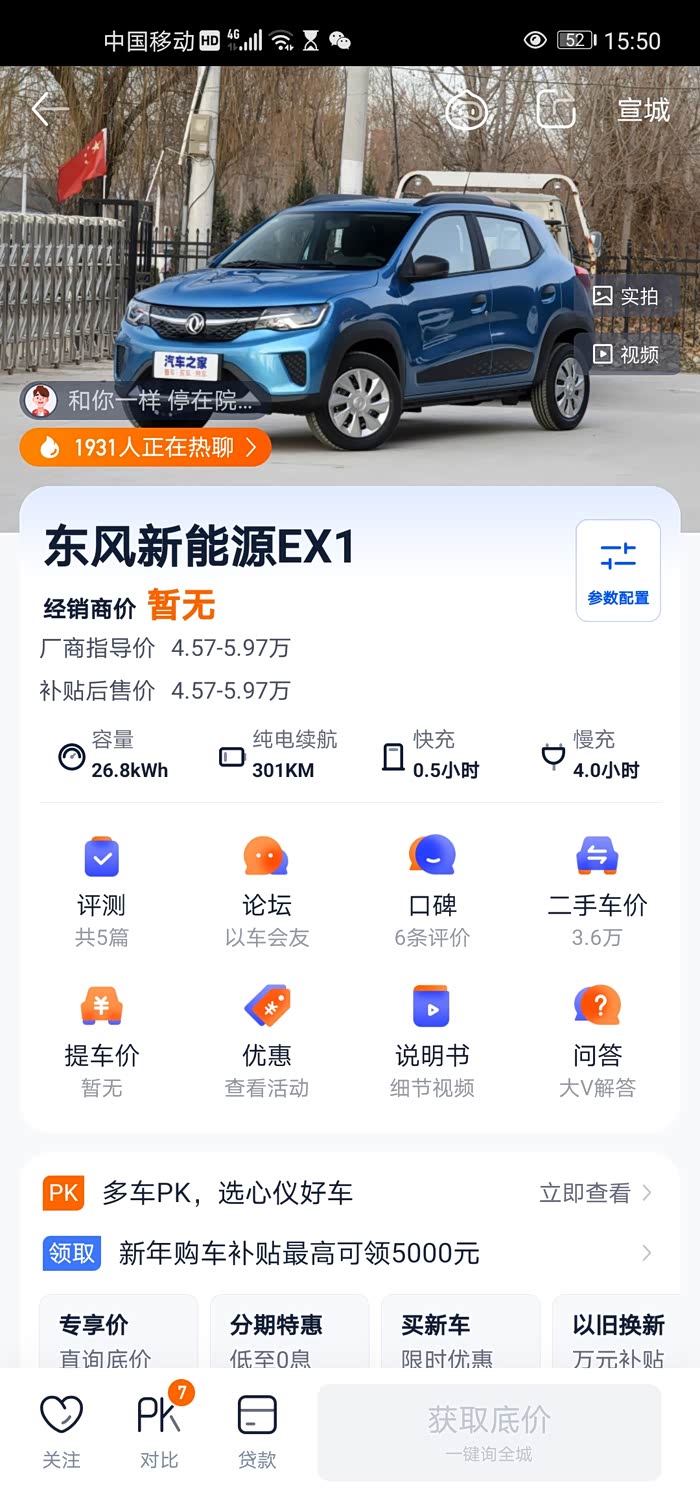Open the share icon in the header
This screenshot has height=1497, width=700.
click(556, 110)
